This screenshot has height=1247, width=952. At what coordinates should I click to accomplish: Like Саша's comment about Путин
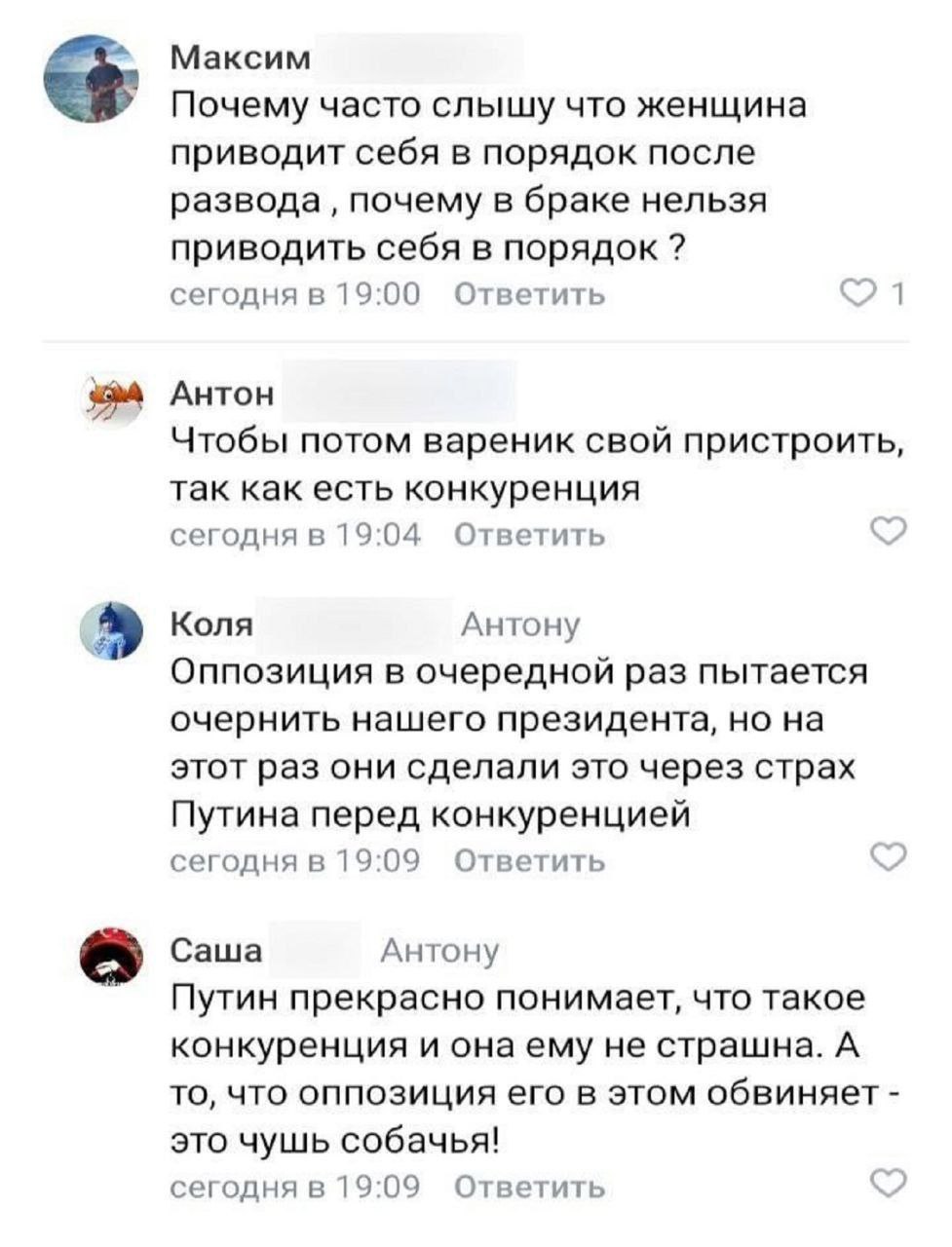click(x=888, y=1182)
